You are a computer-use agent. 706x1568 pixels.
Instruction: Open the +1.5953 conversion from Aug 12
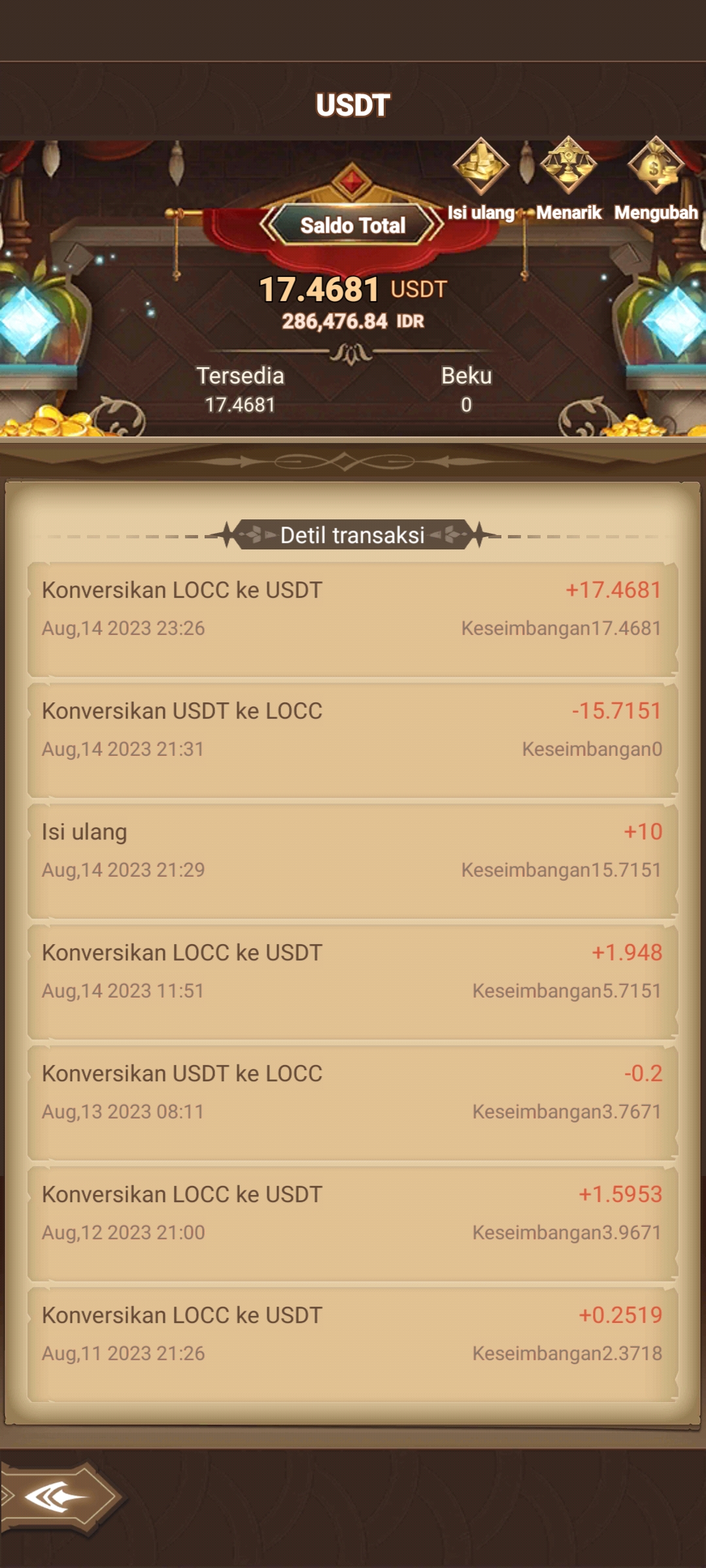coord(352,1222)
